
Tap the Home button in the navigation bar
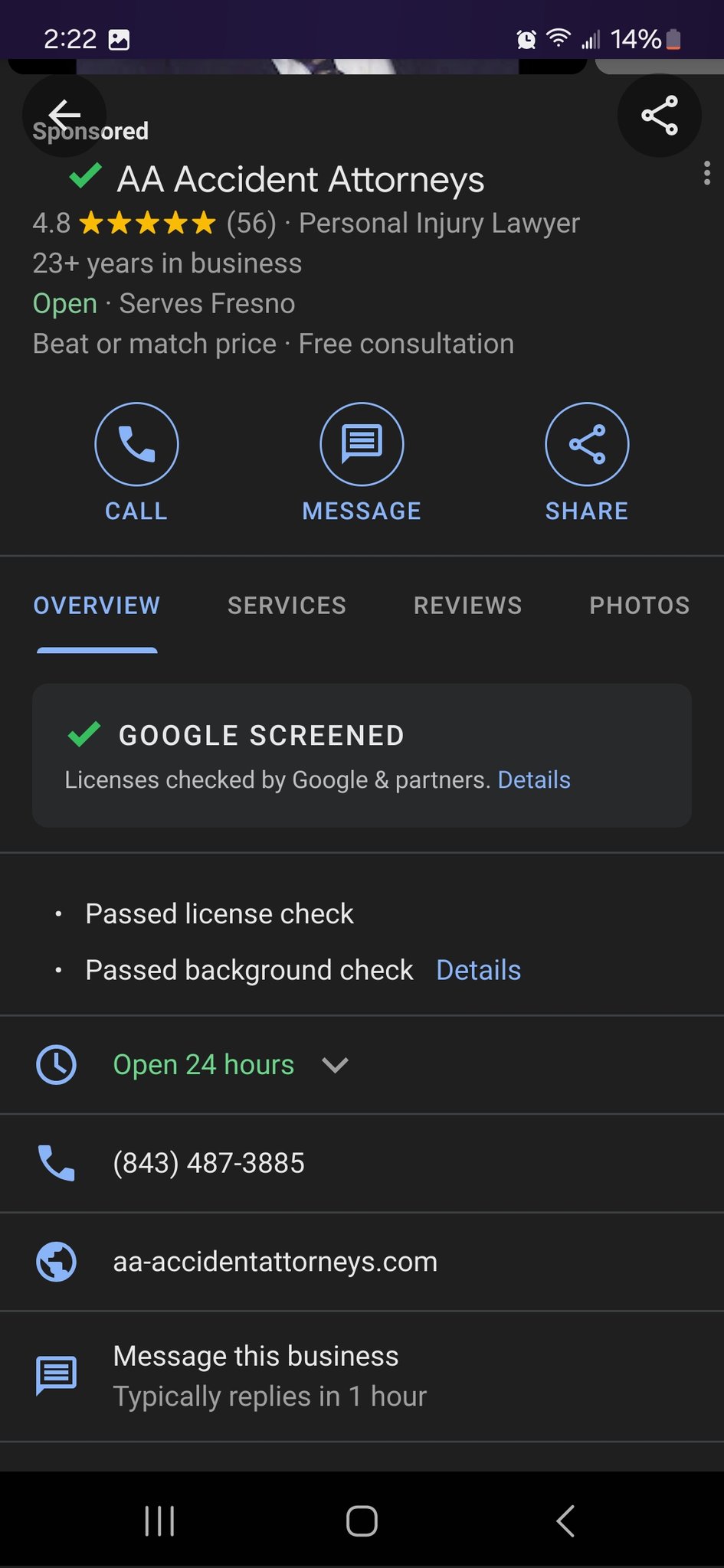point(362,1521)
